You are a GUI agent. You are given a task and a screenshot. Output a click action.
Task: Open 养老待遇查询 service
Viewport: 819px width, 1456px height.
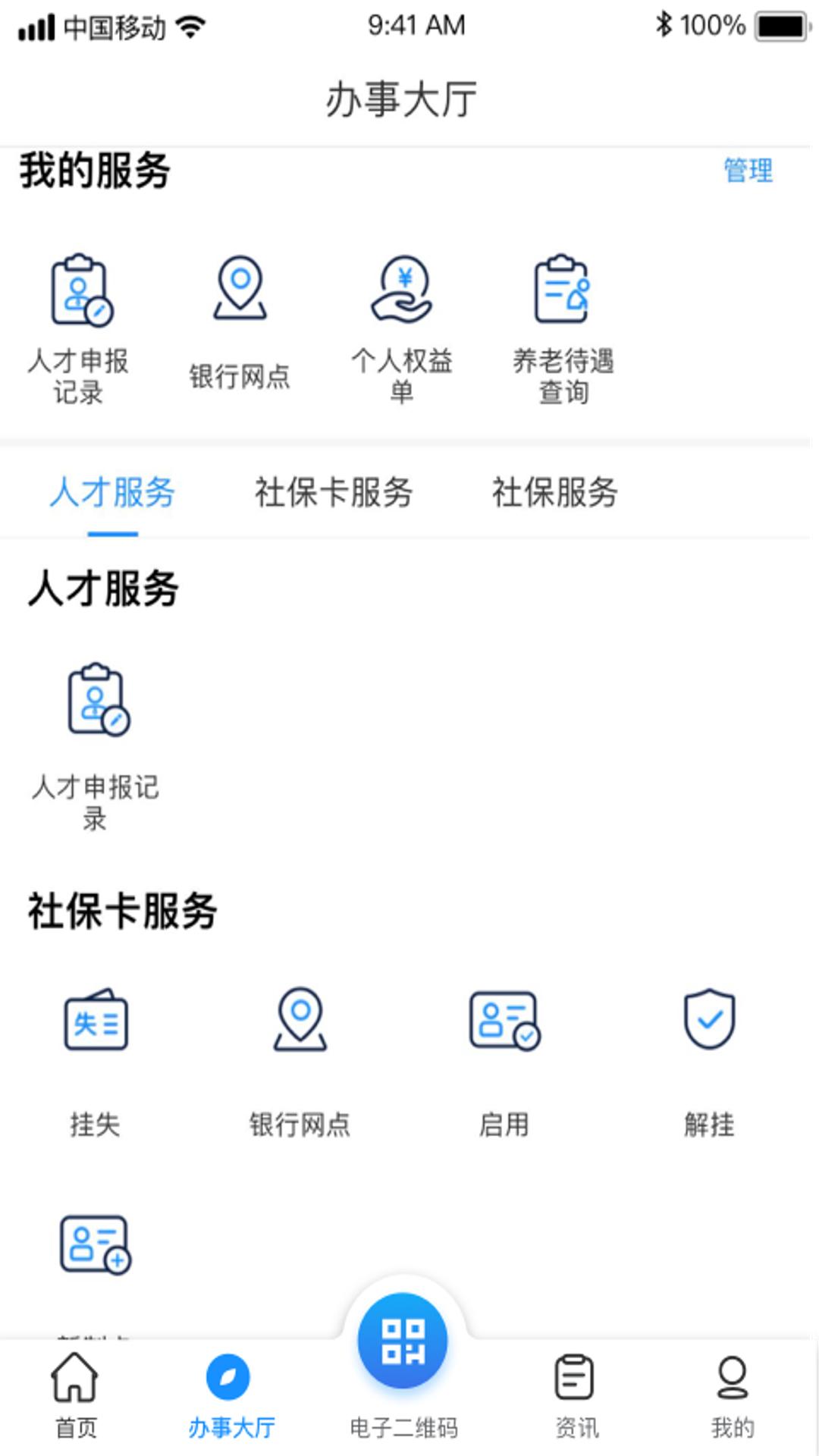[563, 326]
